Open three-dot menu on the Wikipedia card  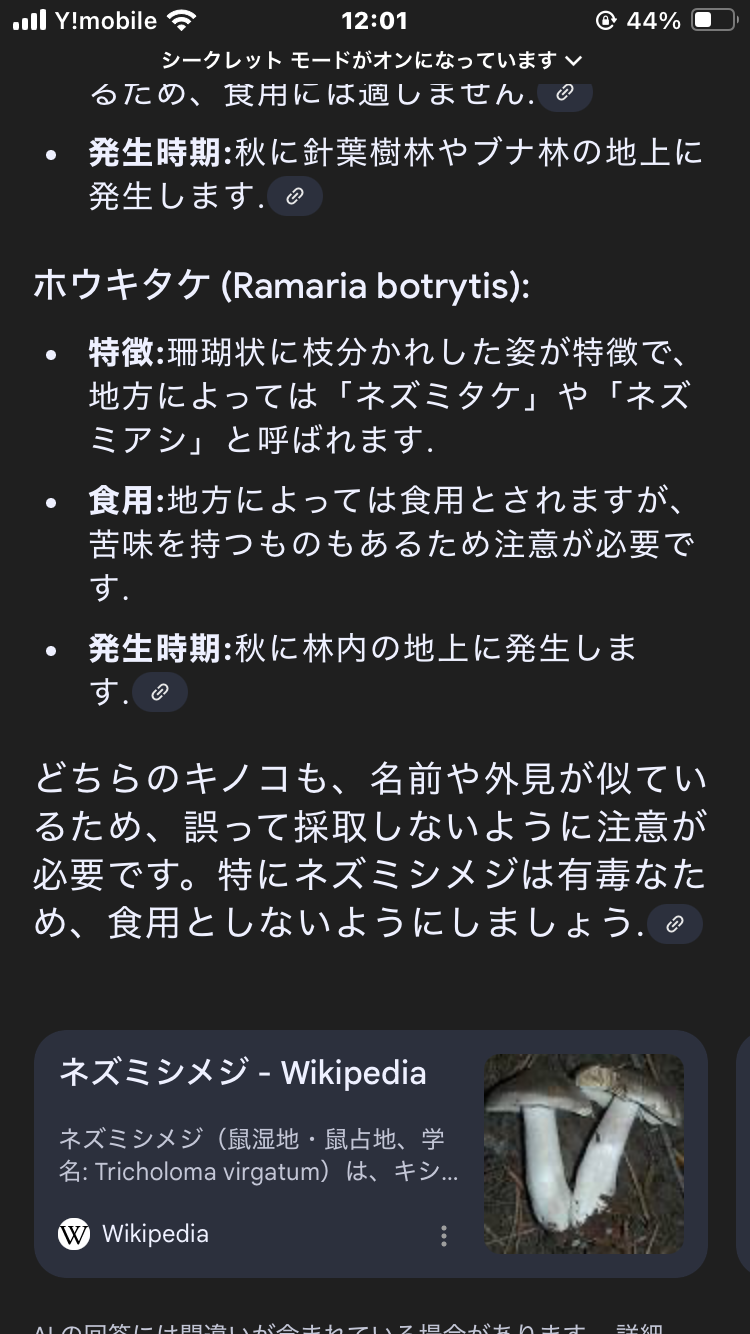tap(444, 1235)
